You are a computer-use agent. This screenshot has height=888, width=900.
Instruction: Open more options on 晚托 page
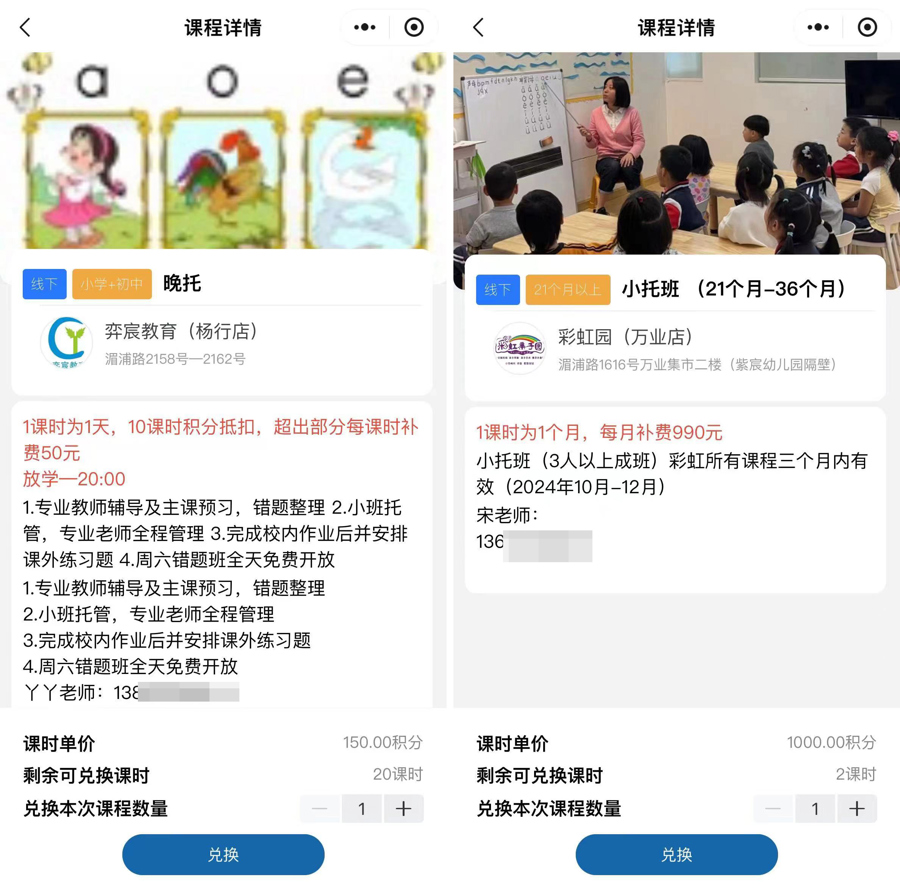coord(365,28)
